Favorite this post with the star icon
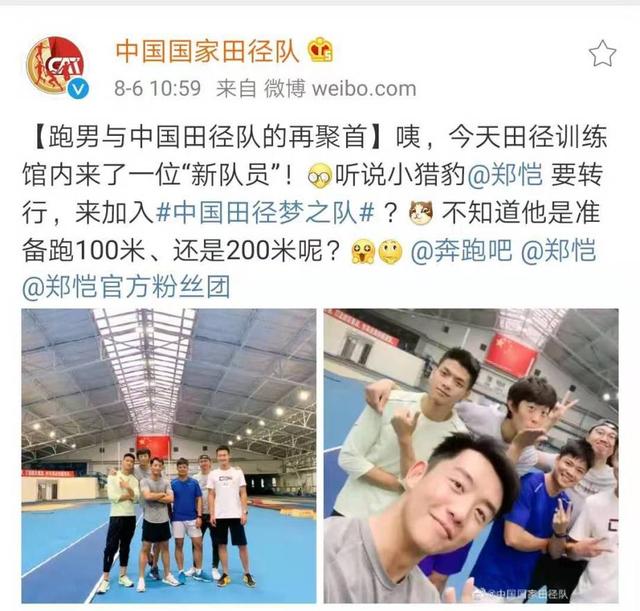Viewport: 640px width, 611px height. click(602, 53)
